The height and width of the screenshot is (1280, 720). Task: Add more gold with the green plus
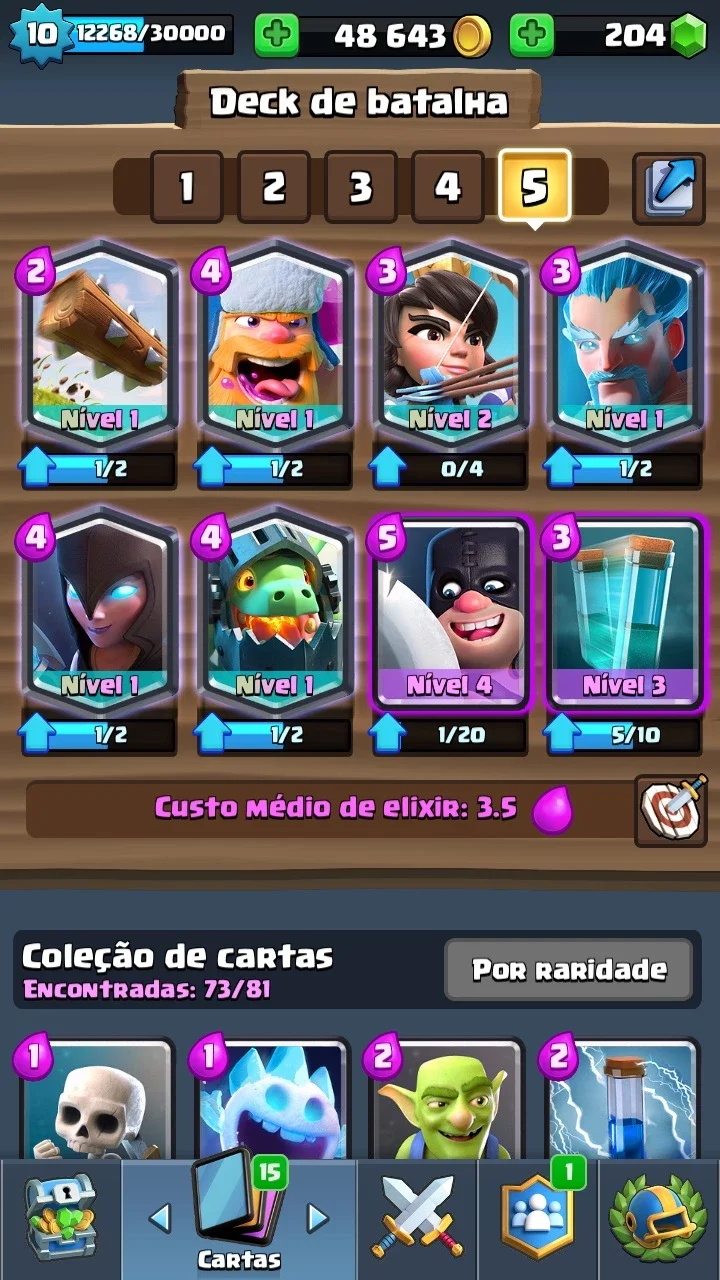277,36
